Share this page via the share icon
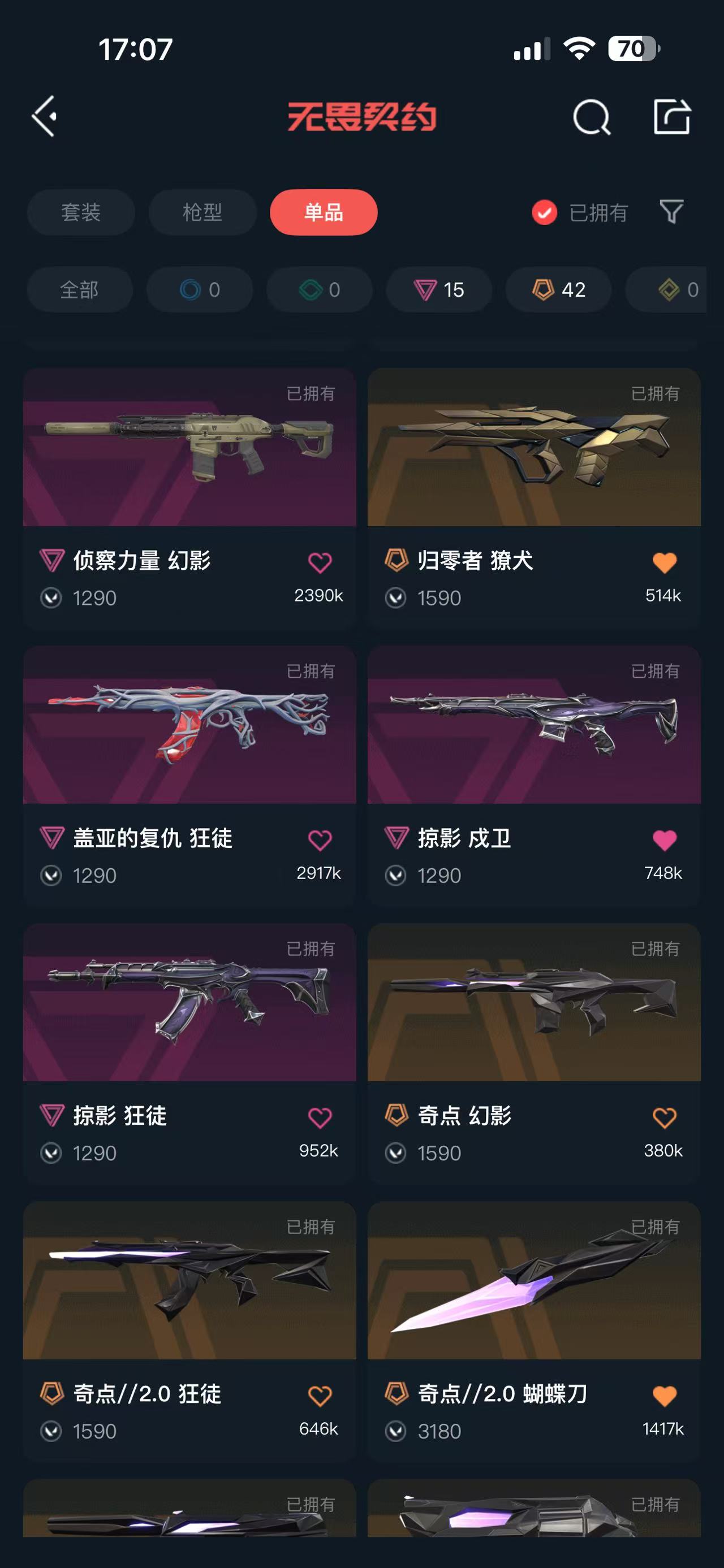This screenshot has width=724, height=1568. pos(671,116)
